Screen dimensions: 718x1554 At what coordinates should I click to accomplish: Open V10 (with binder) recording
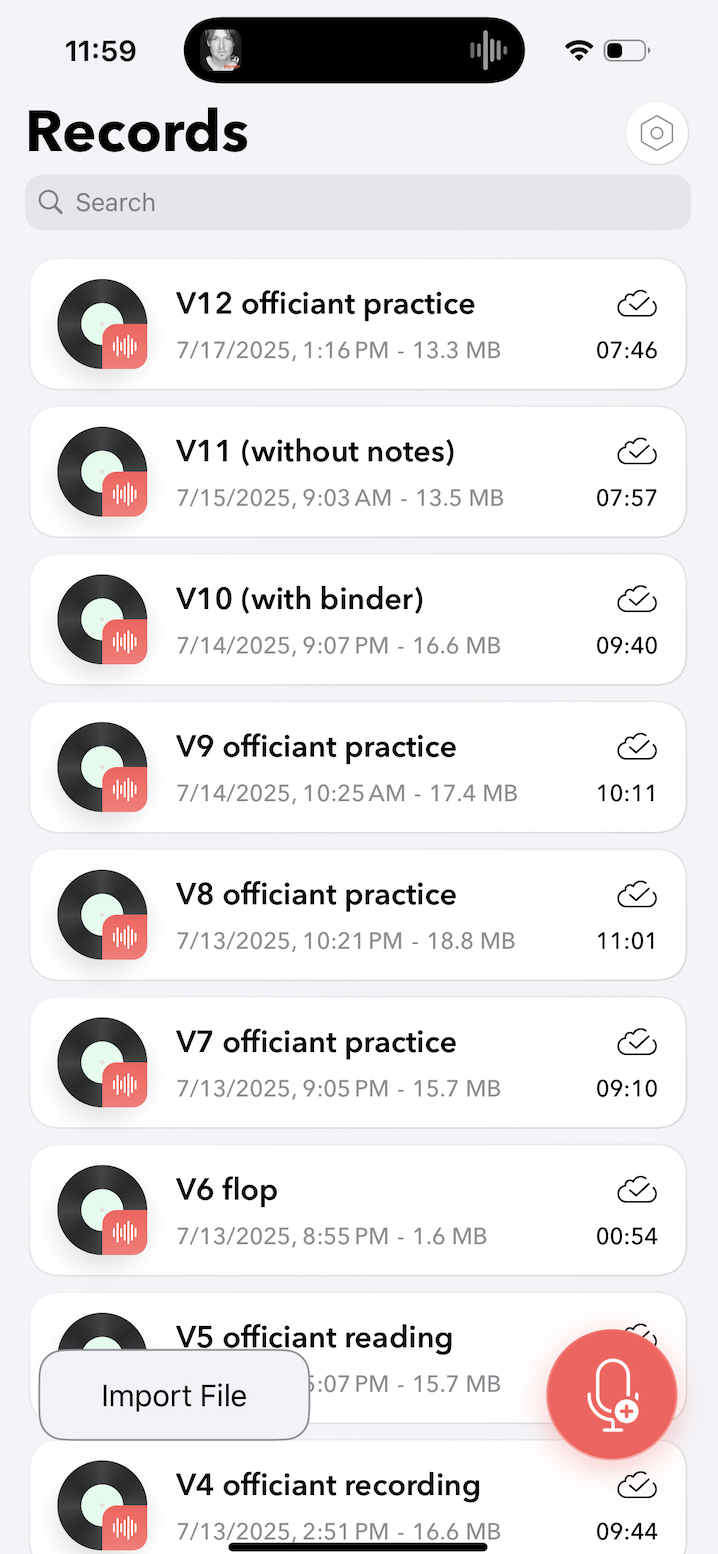click(358, 620)
